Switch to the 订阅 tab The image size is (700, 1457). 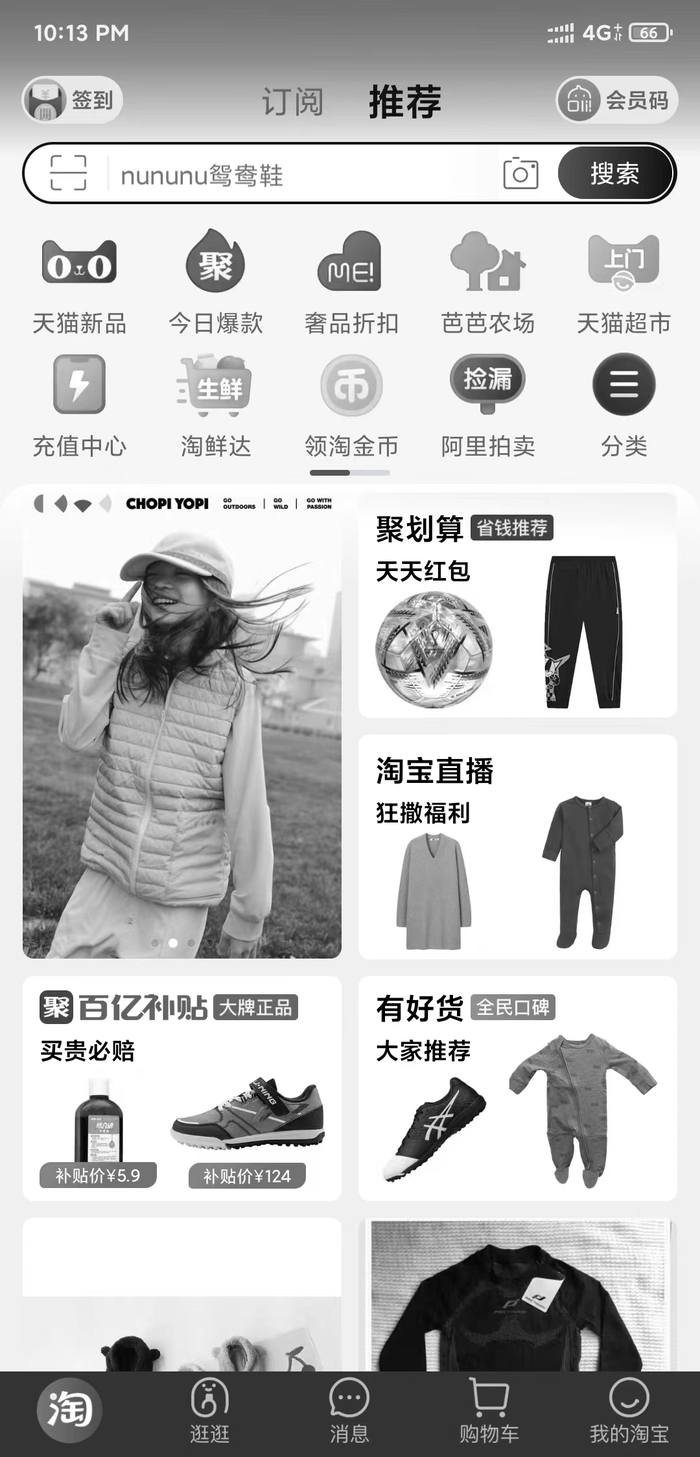coord(292,102)
